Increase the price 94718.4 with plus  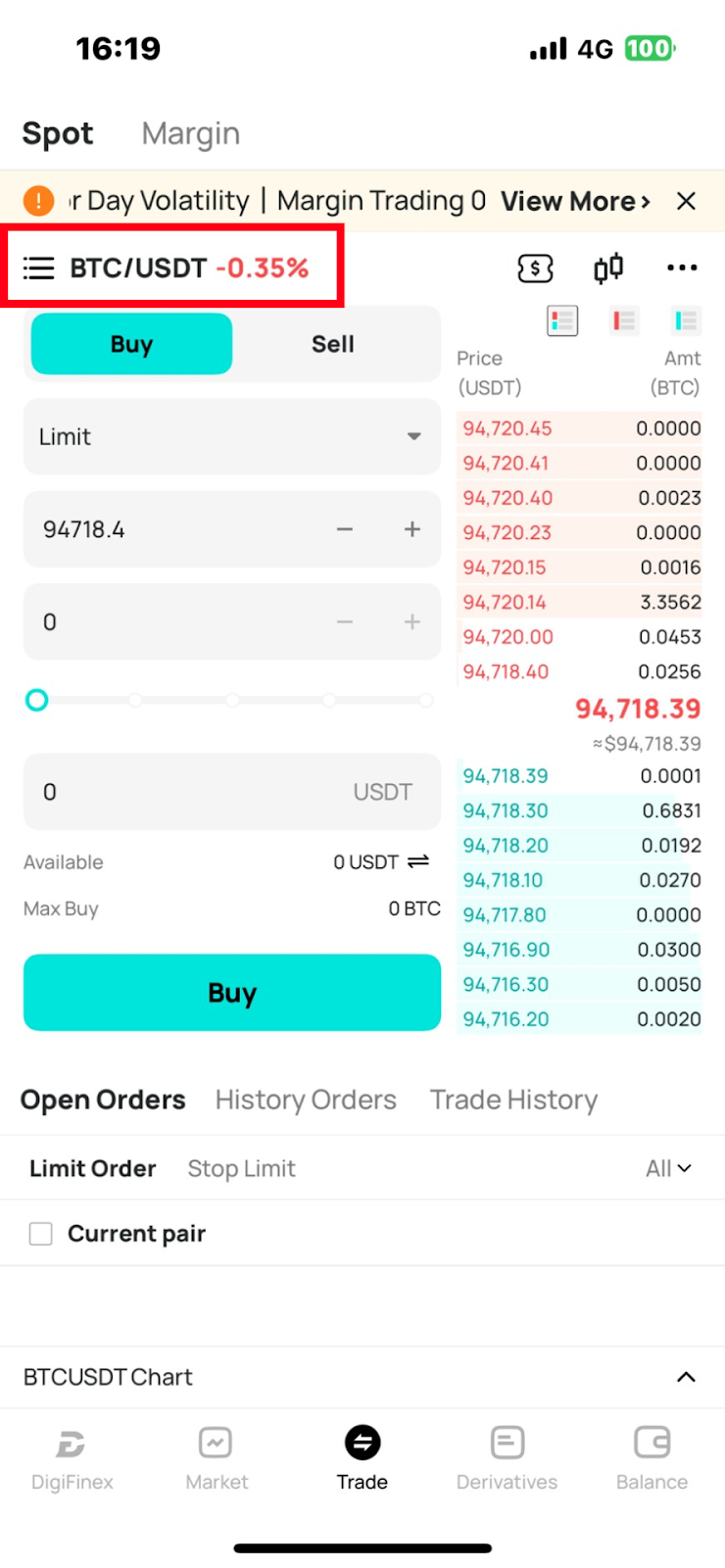pos(412,529)
